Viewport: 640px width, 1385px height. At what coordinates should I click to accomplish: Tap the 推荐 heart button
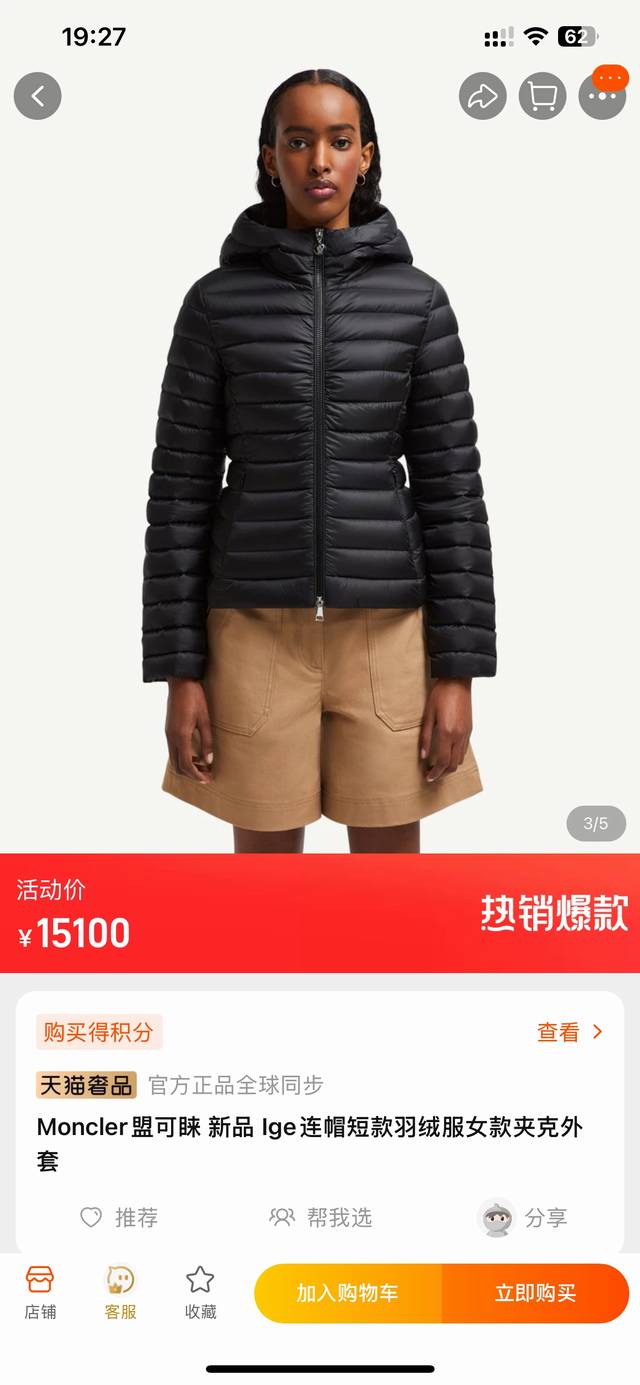coord(119,1217)
